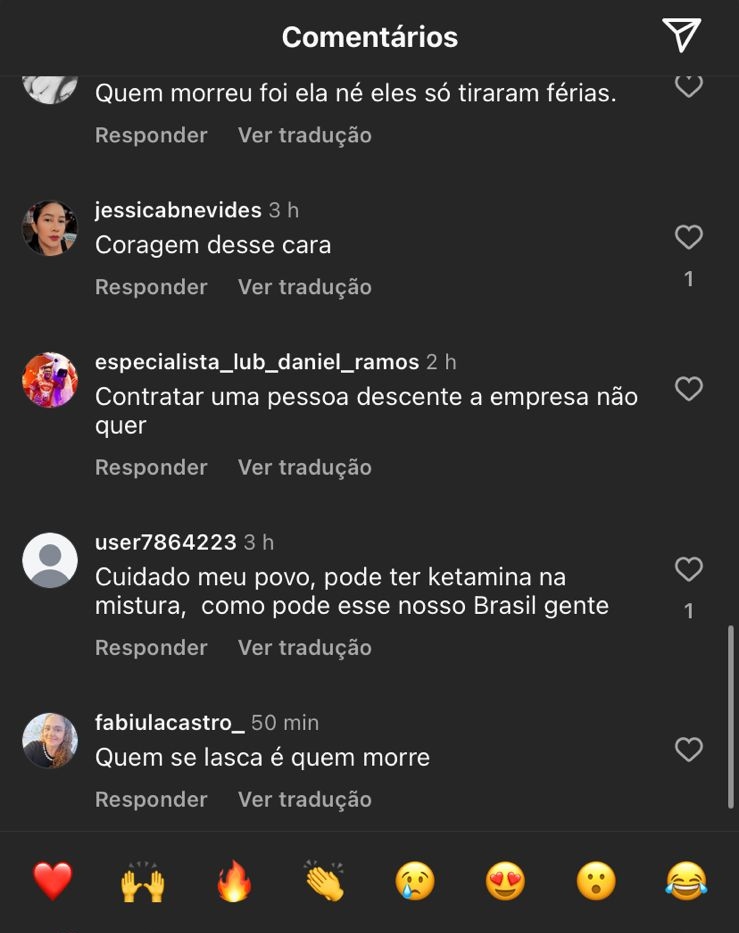
Task: Insert the raised hands emoji
Action: 143,882
